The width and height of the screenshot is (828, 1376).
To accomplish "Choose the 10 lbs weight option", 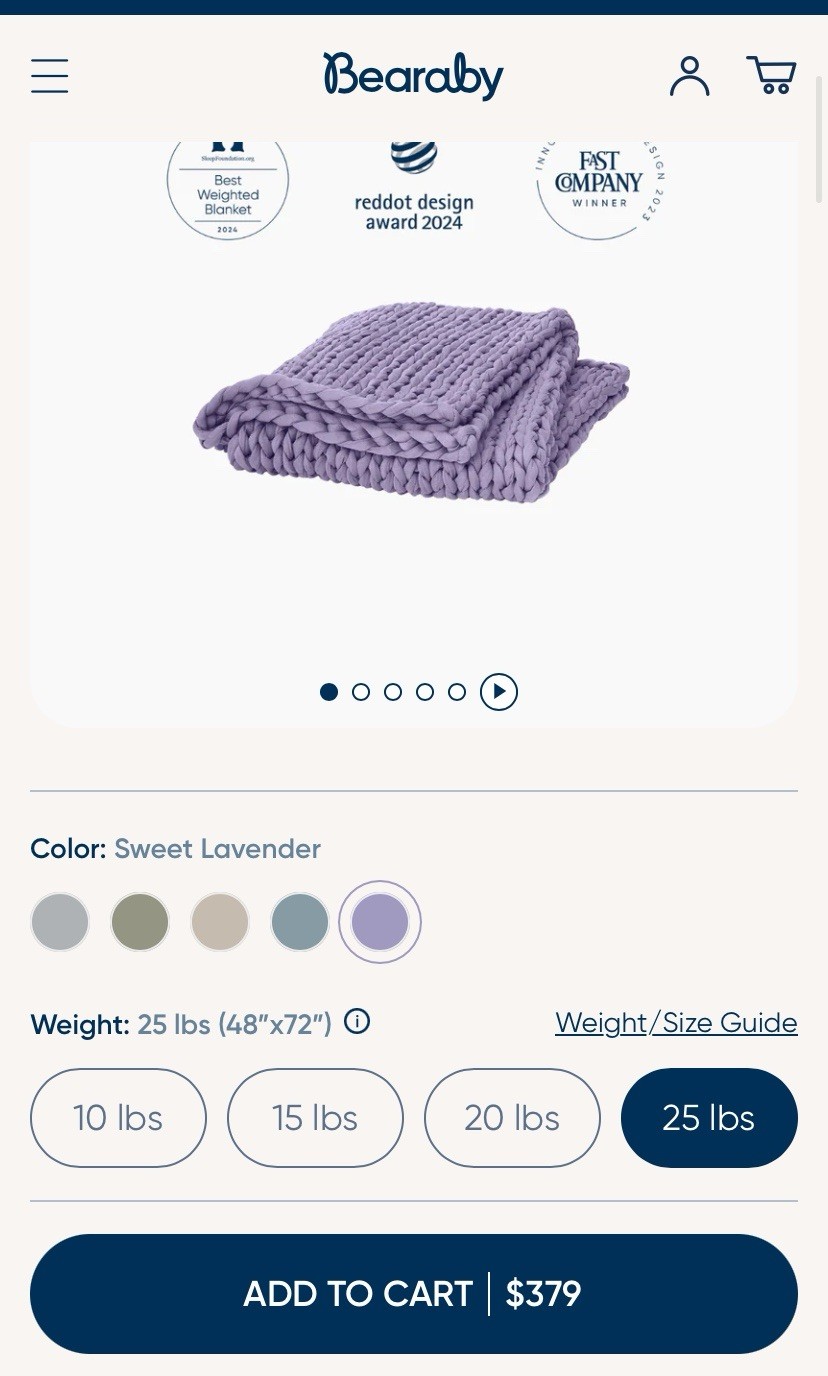I will [x=118, y=1118].
